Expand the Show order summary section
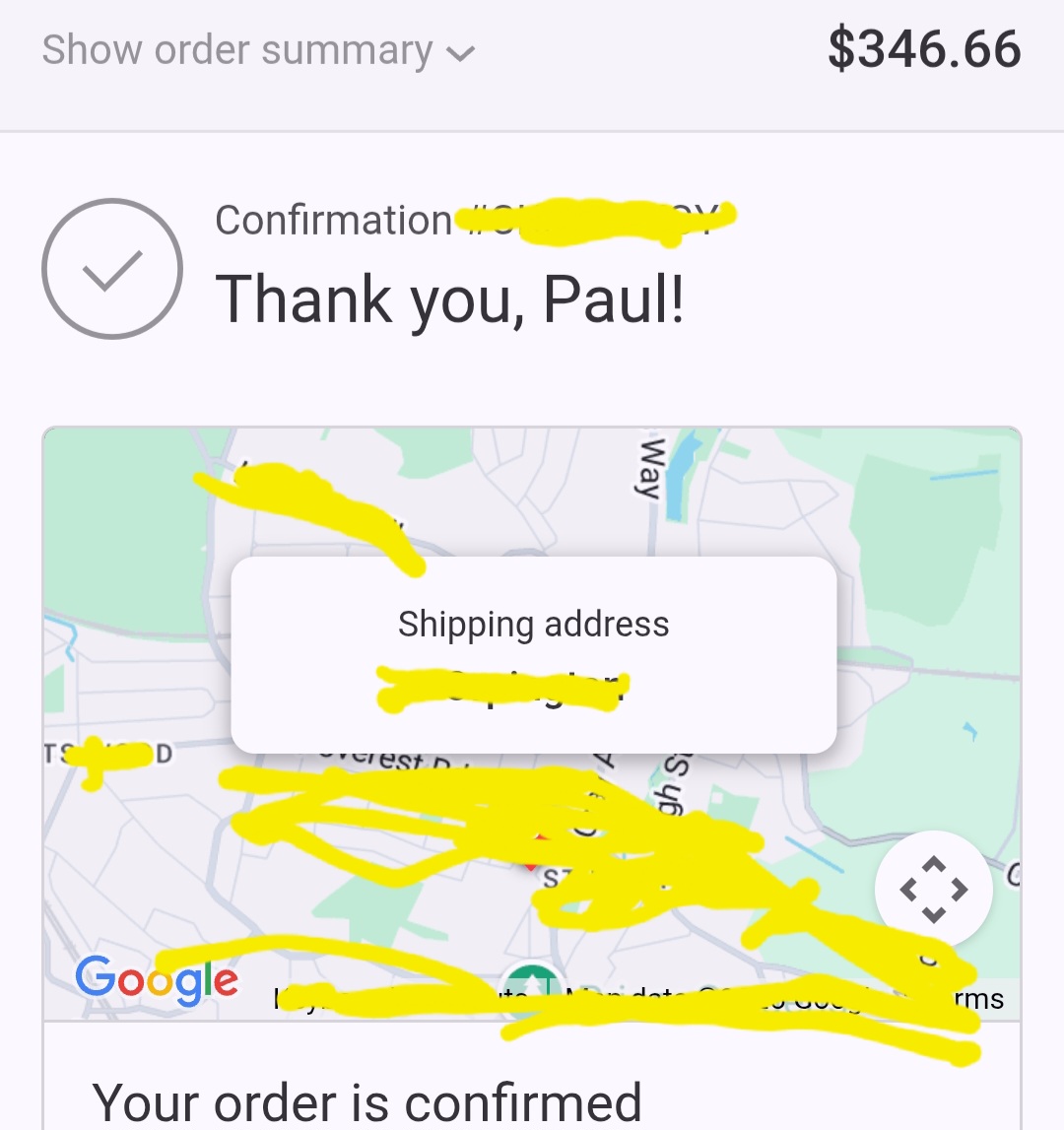 pos(258,51)
